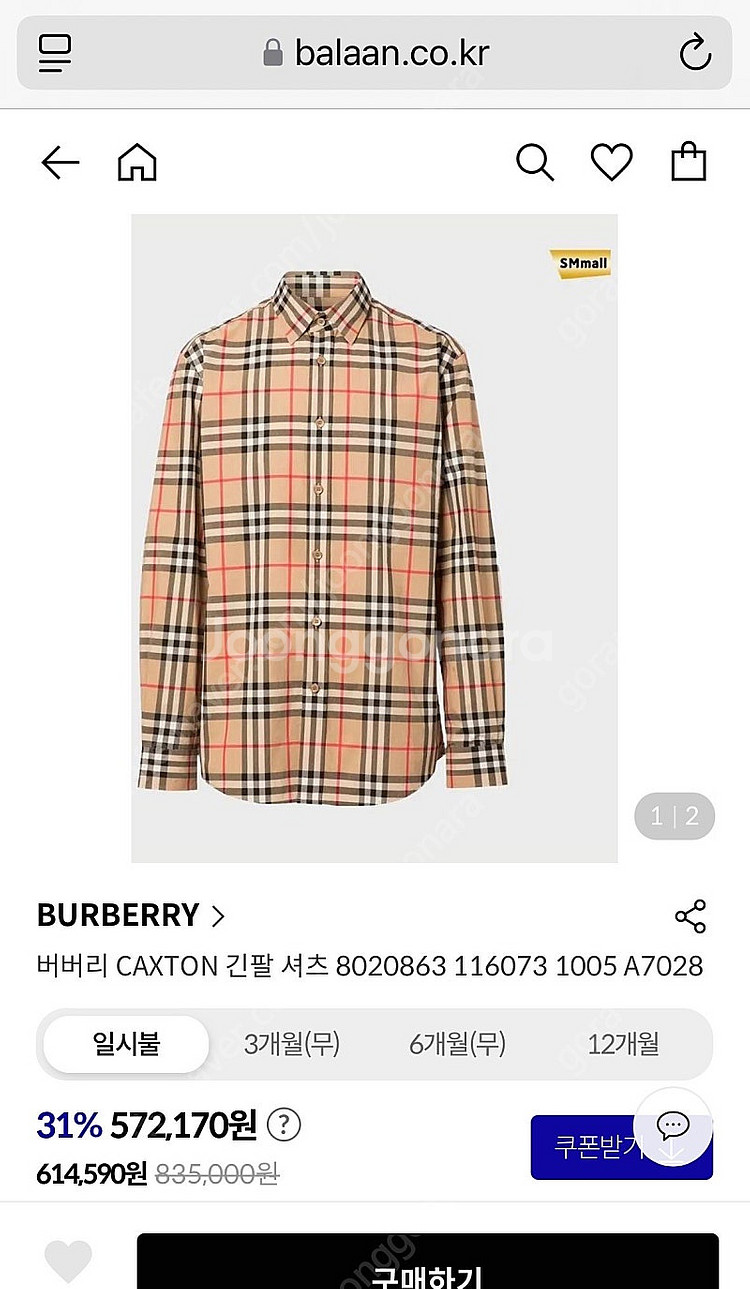750x1289 pixels.
Task: Switch to the 12개월 installment tab
Action: (626, 1044)
